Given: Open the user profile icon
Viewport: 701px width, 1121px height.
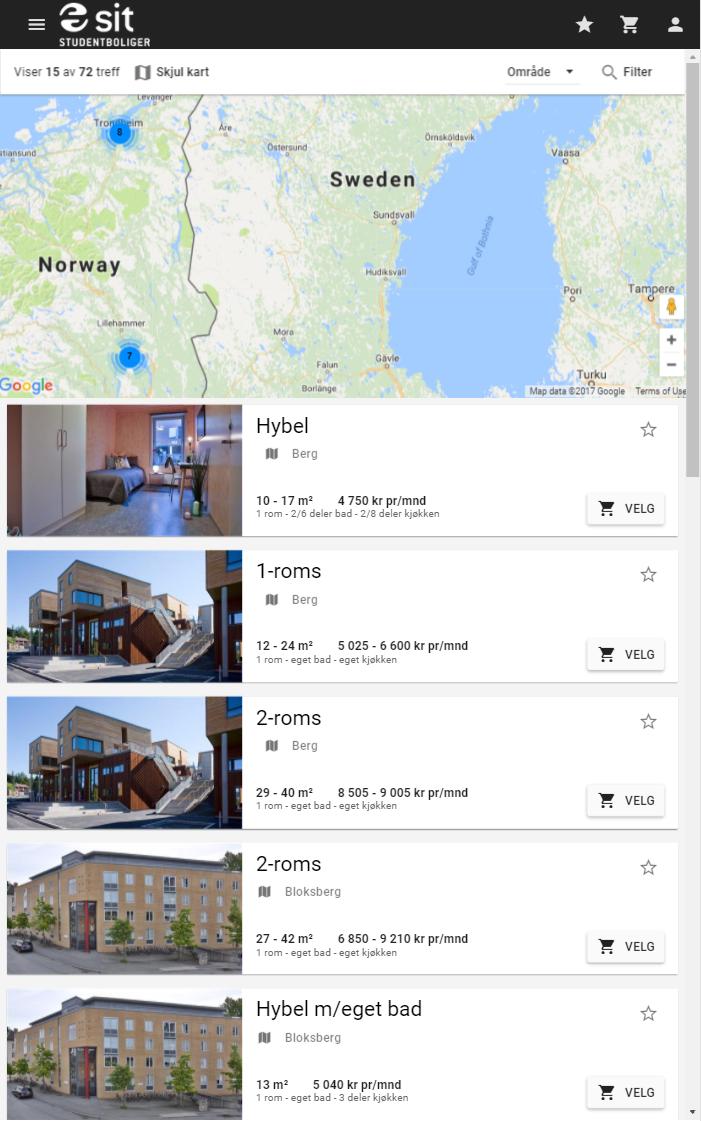Looking at the screenshot, I should [x=676, y=25].
